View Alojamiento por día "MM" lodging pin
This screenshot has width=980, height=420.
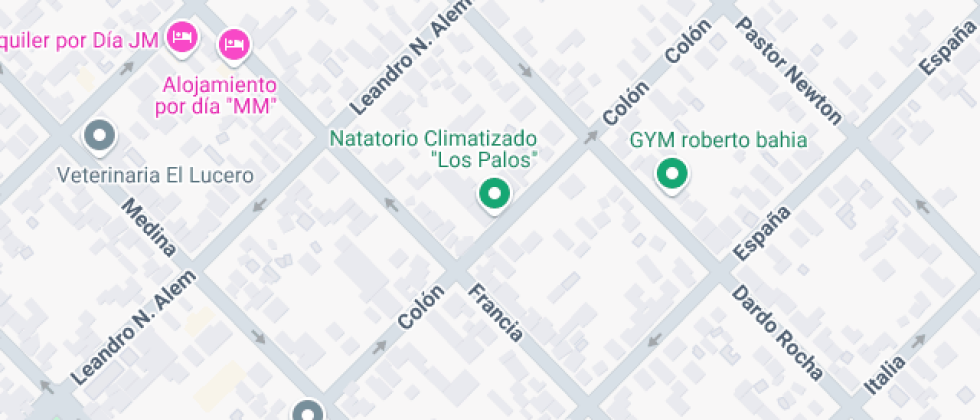234,43
